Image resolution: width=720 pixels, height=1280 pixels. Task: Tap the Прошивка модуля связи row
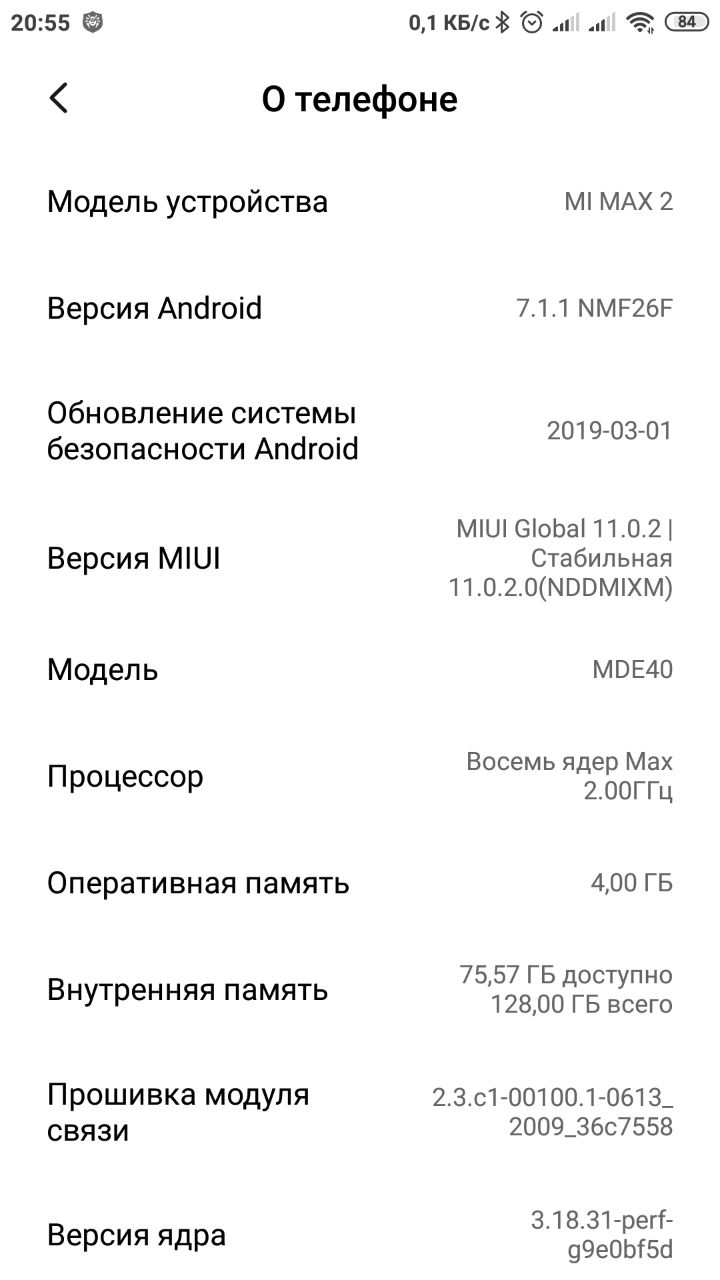pos(360,1113)
